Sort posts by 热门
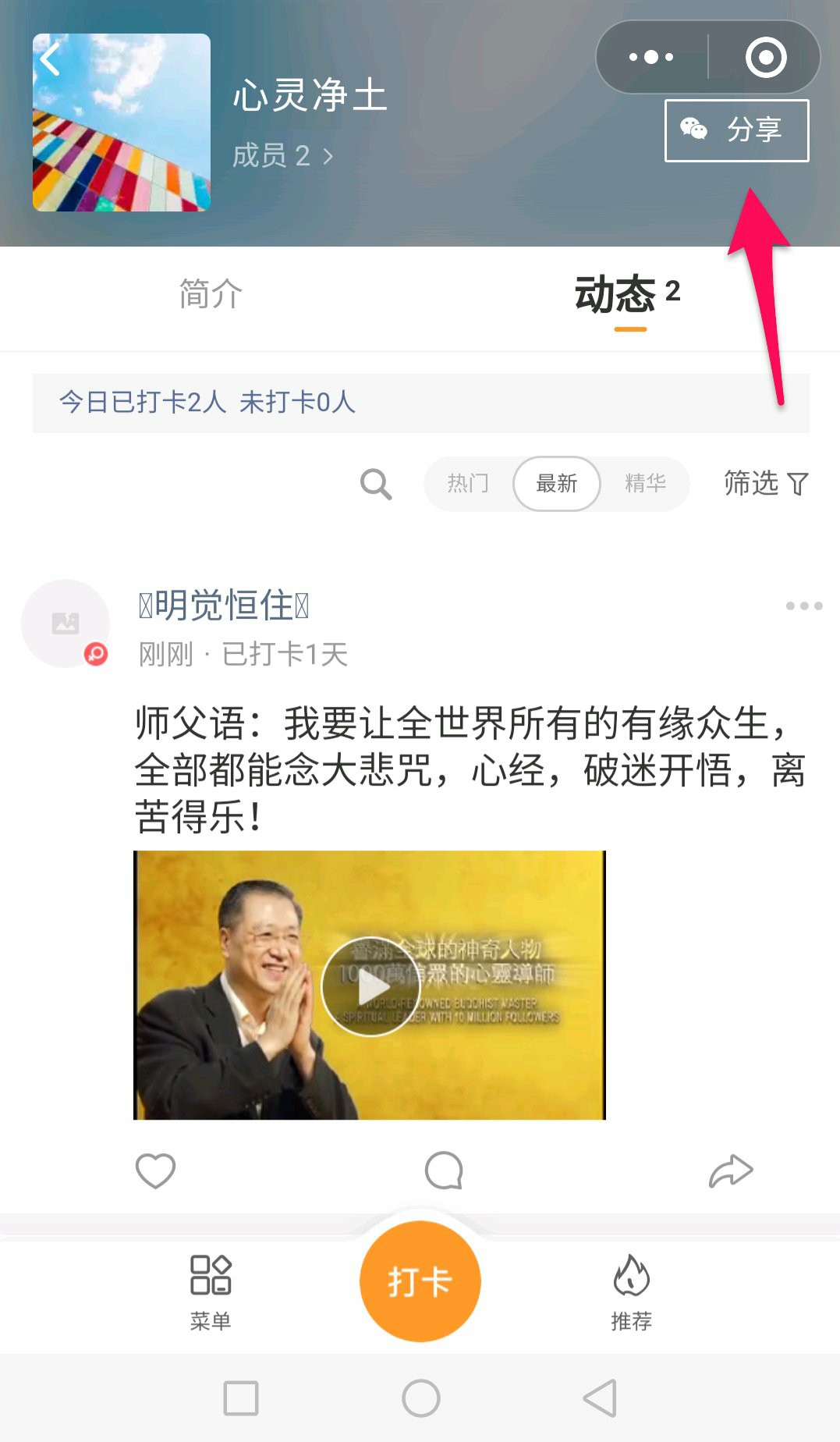This screenshot has height=1442, width=840. point(468,484)
